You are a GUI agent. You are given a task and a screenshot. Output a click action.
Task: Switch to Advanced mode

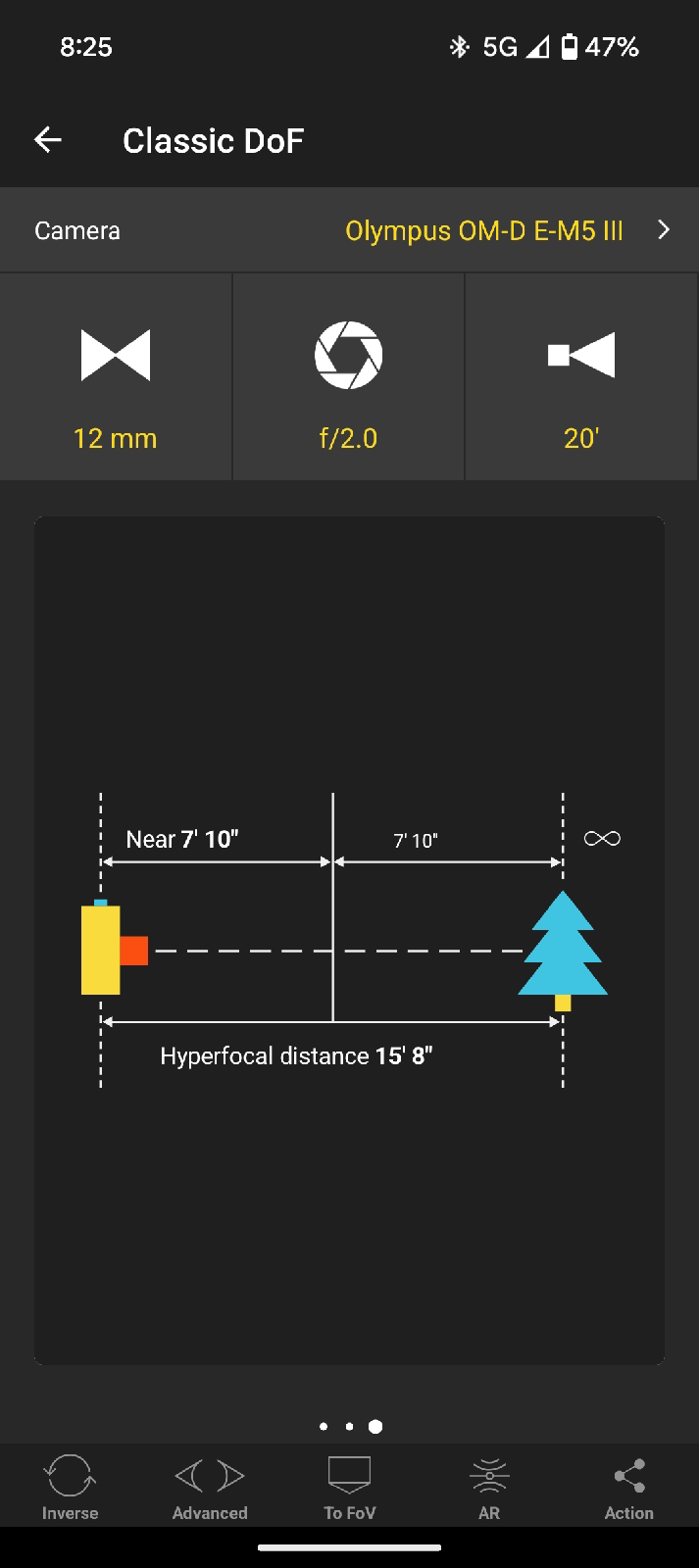tap(210, 1486)
